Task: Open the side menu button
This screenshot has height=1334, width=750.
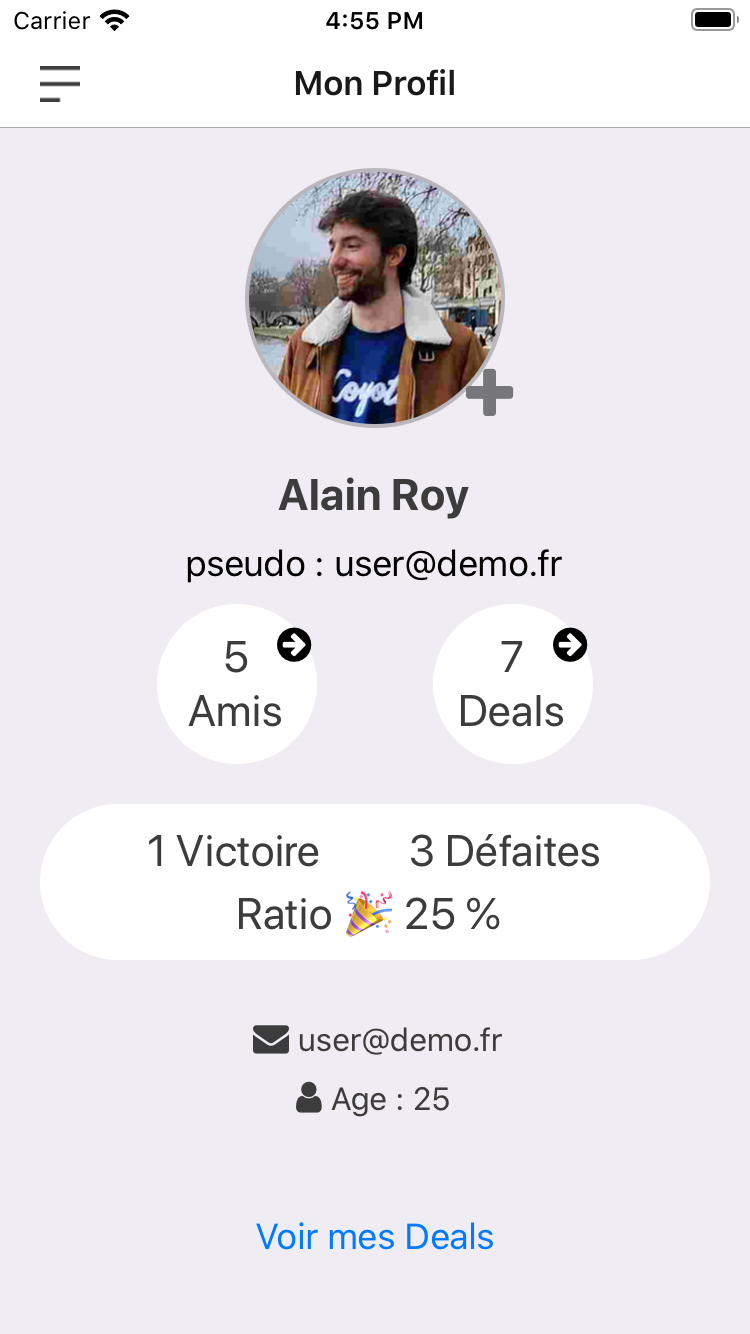Action: point(60,84)
